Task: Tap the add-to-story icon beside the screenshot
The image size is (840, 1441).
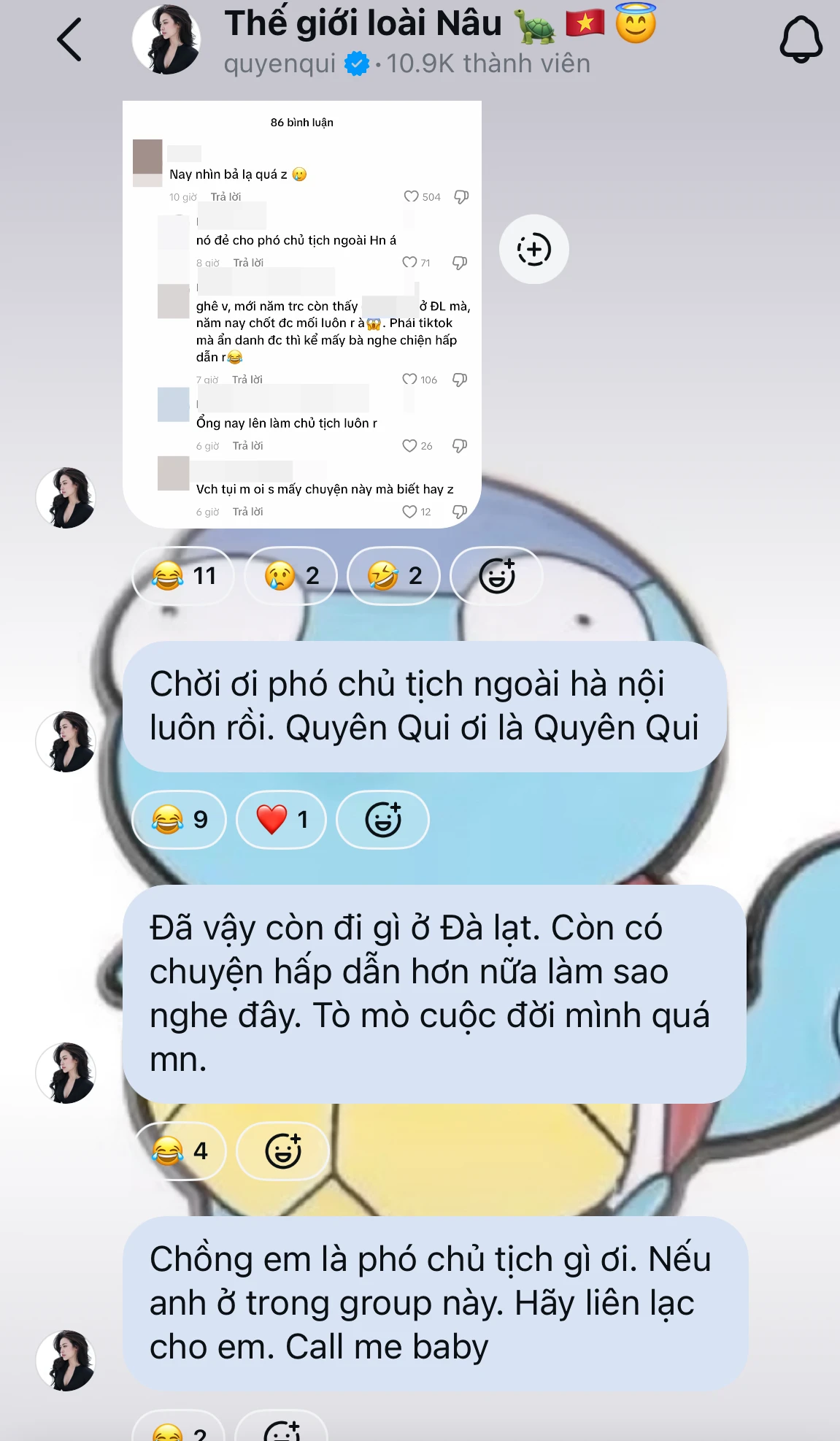Action: [533, 250]
